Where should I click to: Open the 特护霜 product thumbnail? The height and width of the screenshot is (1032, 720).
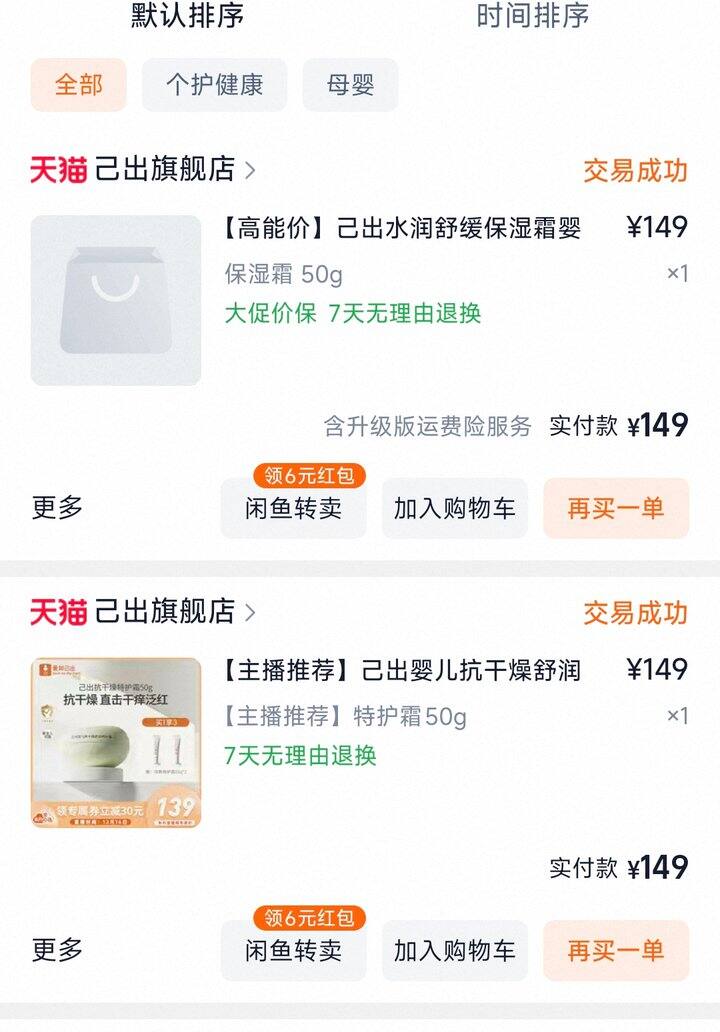tap(116, 742)
